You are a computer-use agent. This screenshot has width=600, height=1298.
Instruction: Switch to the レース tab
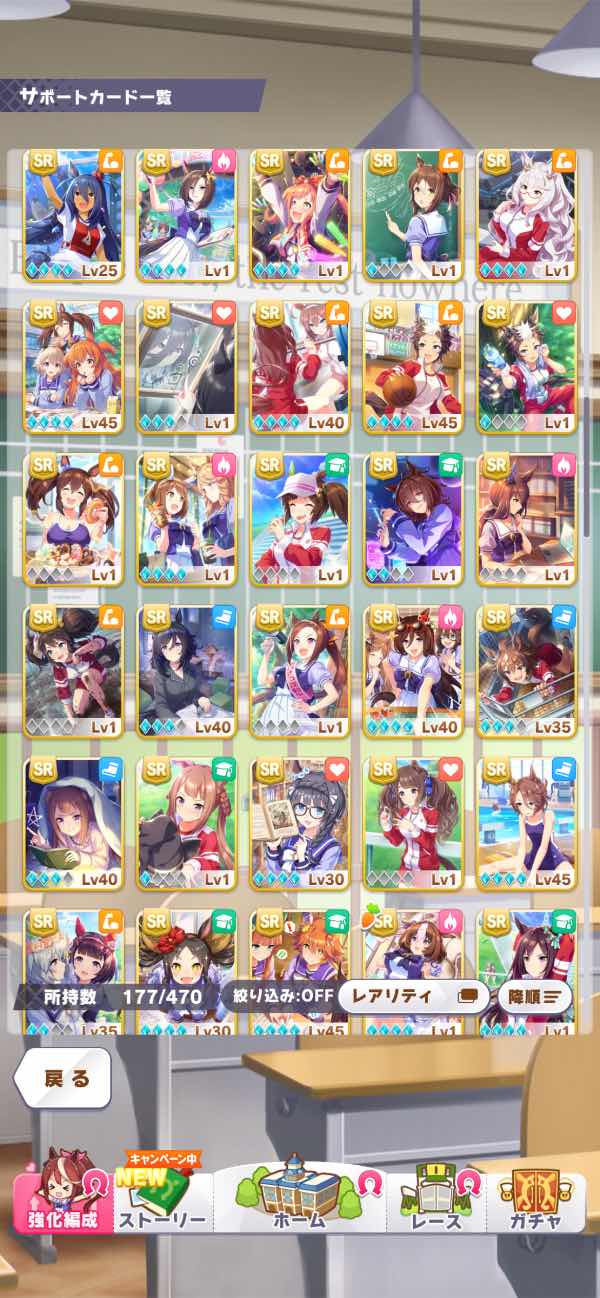[x=436, y=1205]
